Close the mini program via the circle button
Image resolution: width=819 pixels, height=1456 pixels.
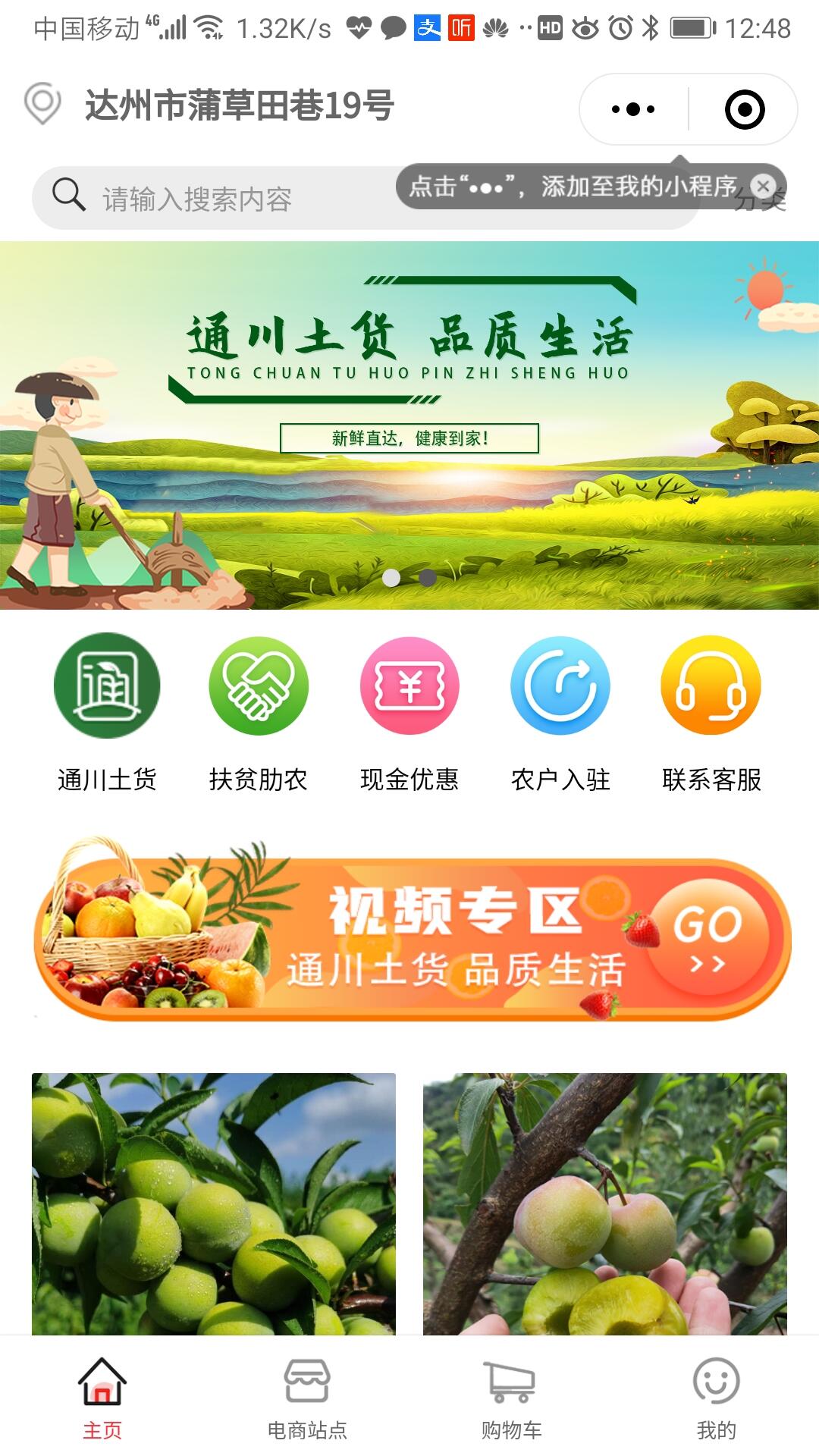[744, 109]
